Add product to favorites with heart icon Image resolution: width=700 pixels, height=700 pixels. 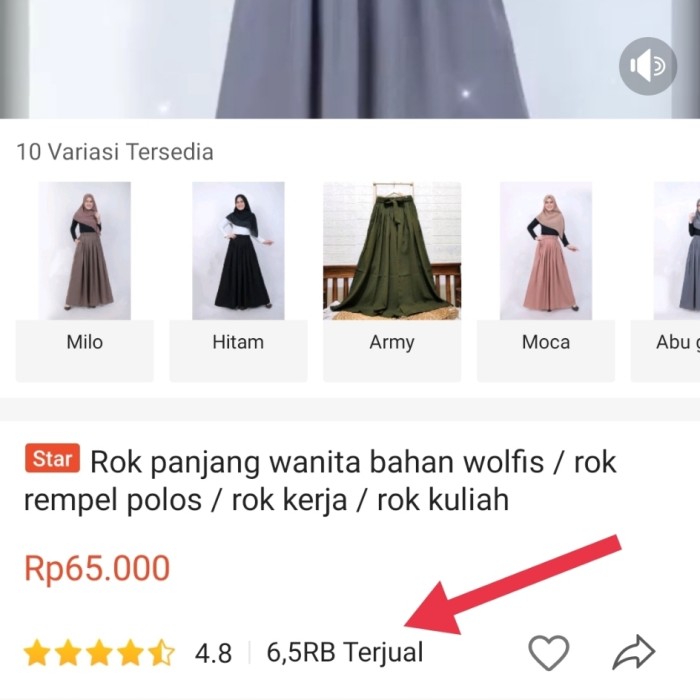point(548,652)
